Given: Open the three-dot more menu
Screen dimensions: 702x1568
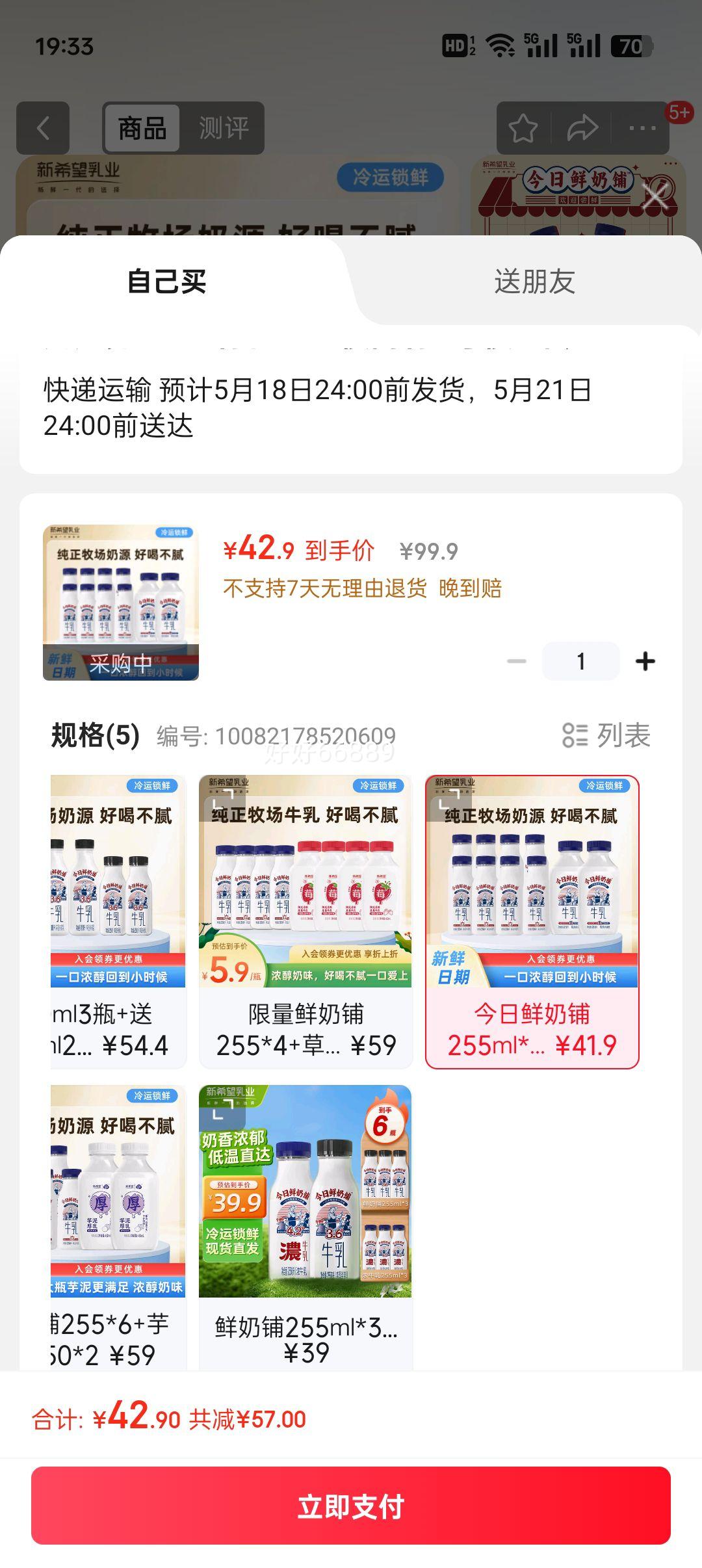Looking at the screenshot, I should point(642,128).
